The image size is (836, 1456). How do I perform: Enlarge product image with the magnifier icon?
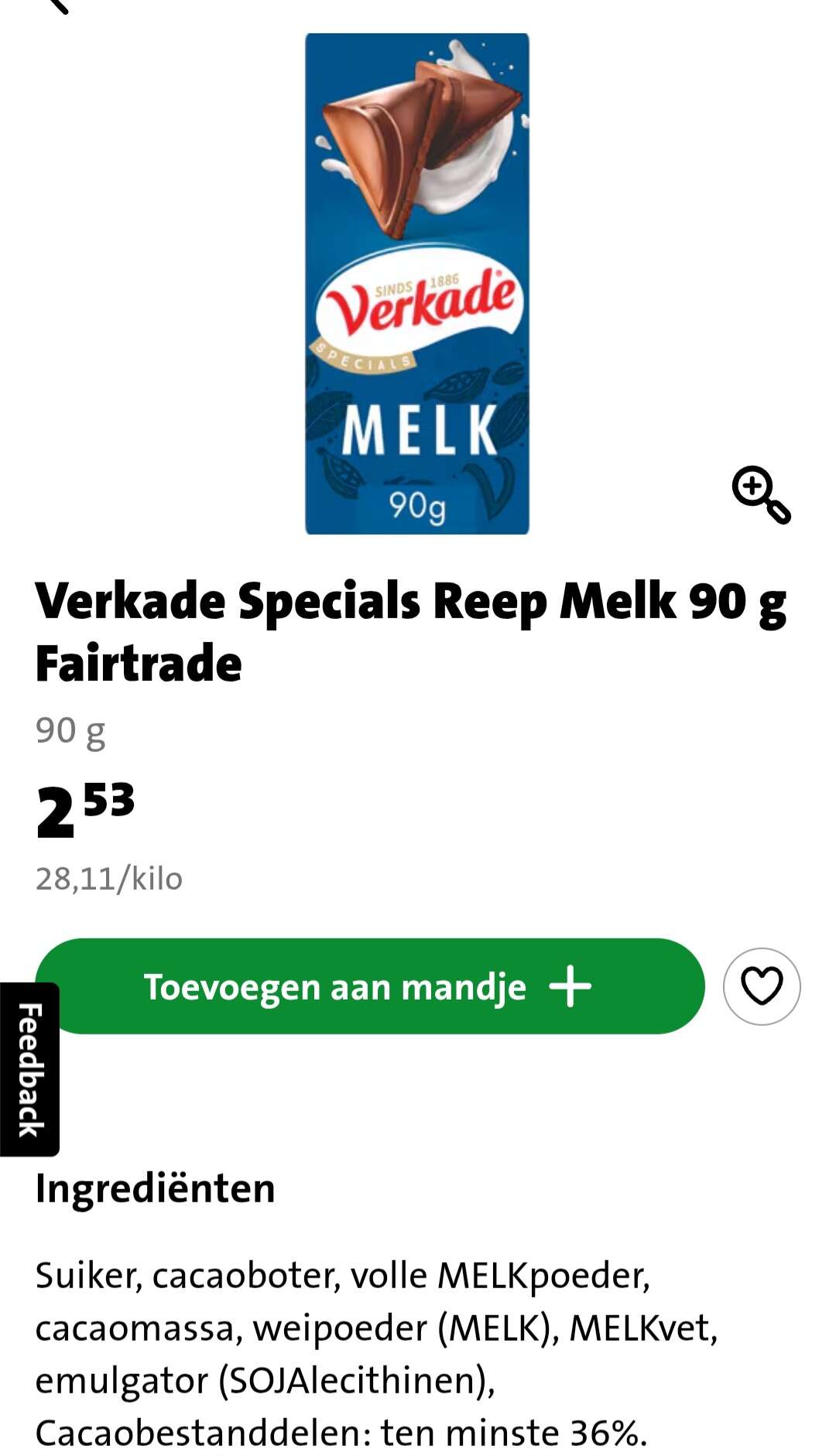[x=762, y=494]
